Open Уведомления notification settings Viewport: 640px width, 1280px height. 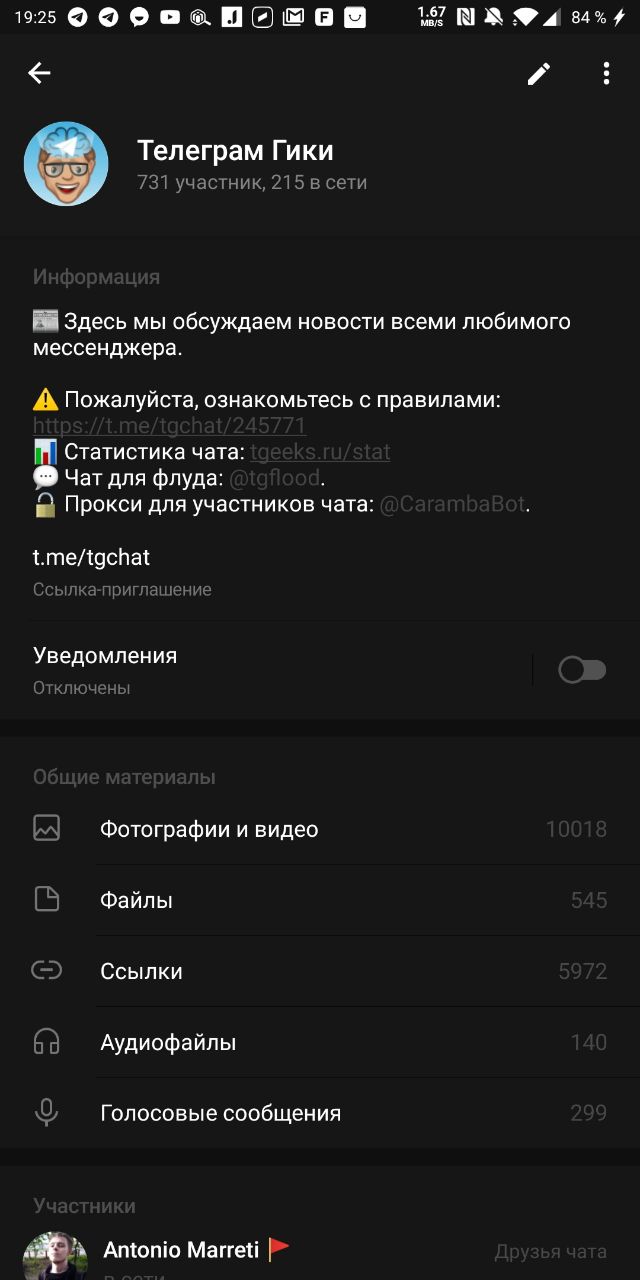click(x=200, y=670)
